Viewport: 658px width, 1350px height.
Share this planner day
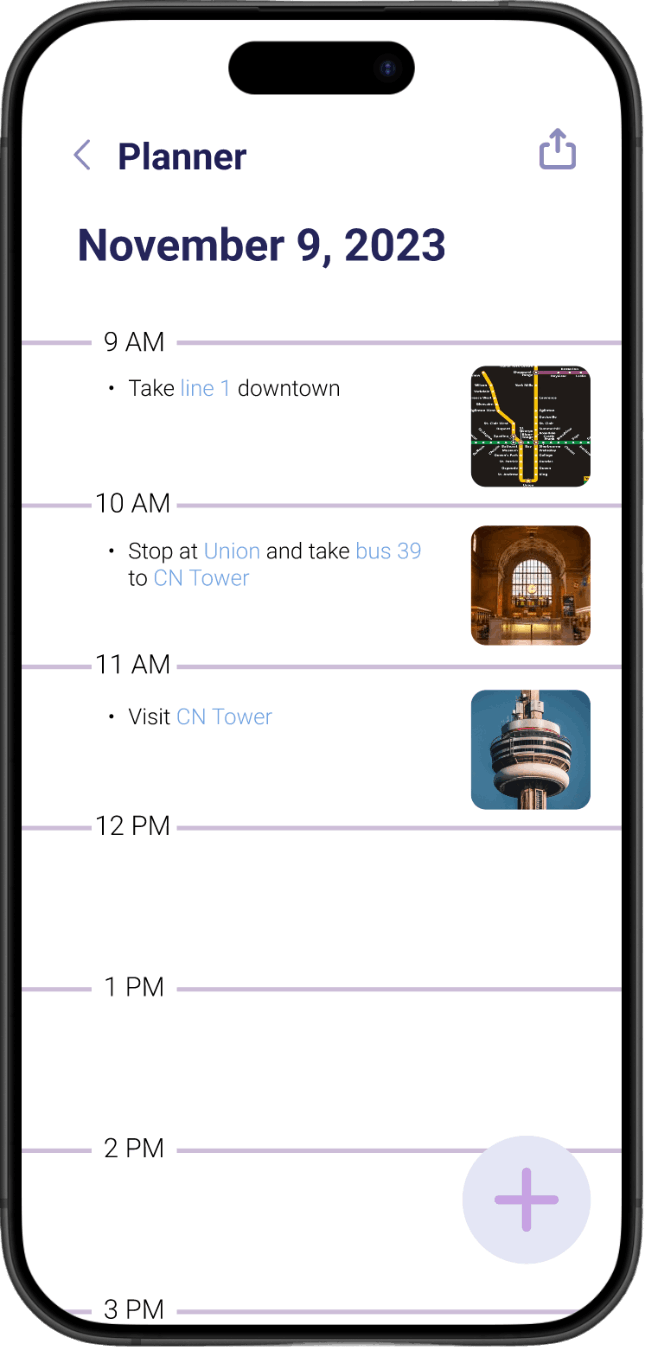[x=557, y=150]
